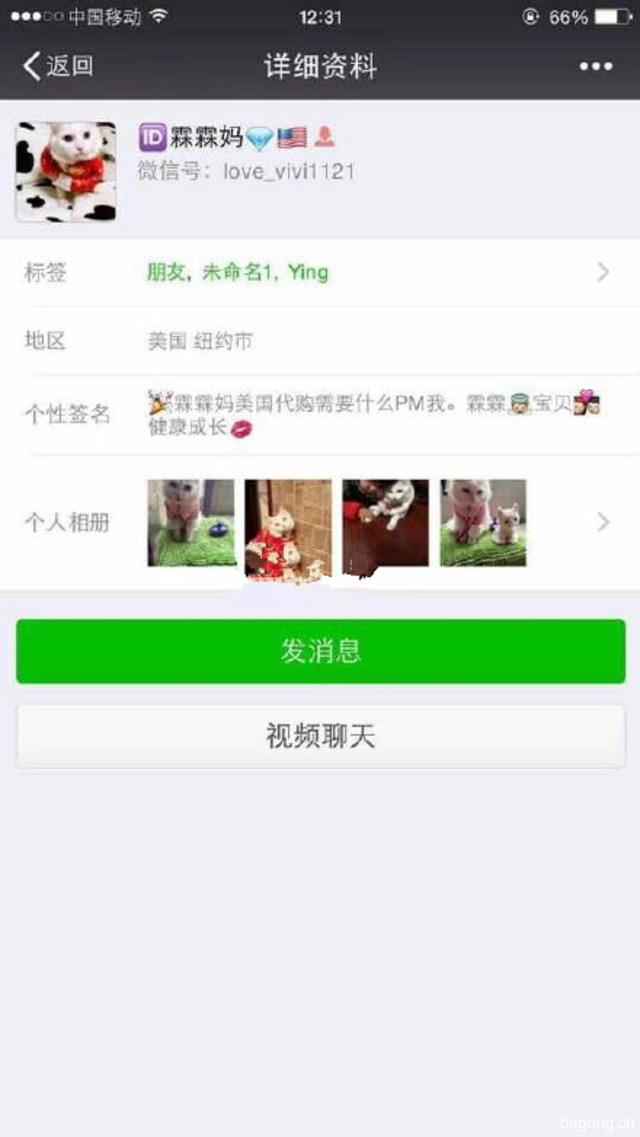Open the 标签 tags row

(x=320, y=273)
